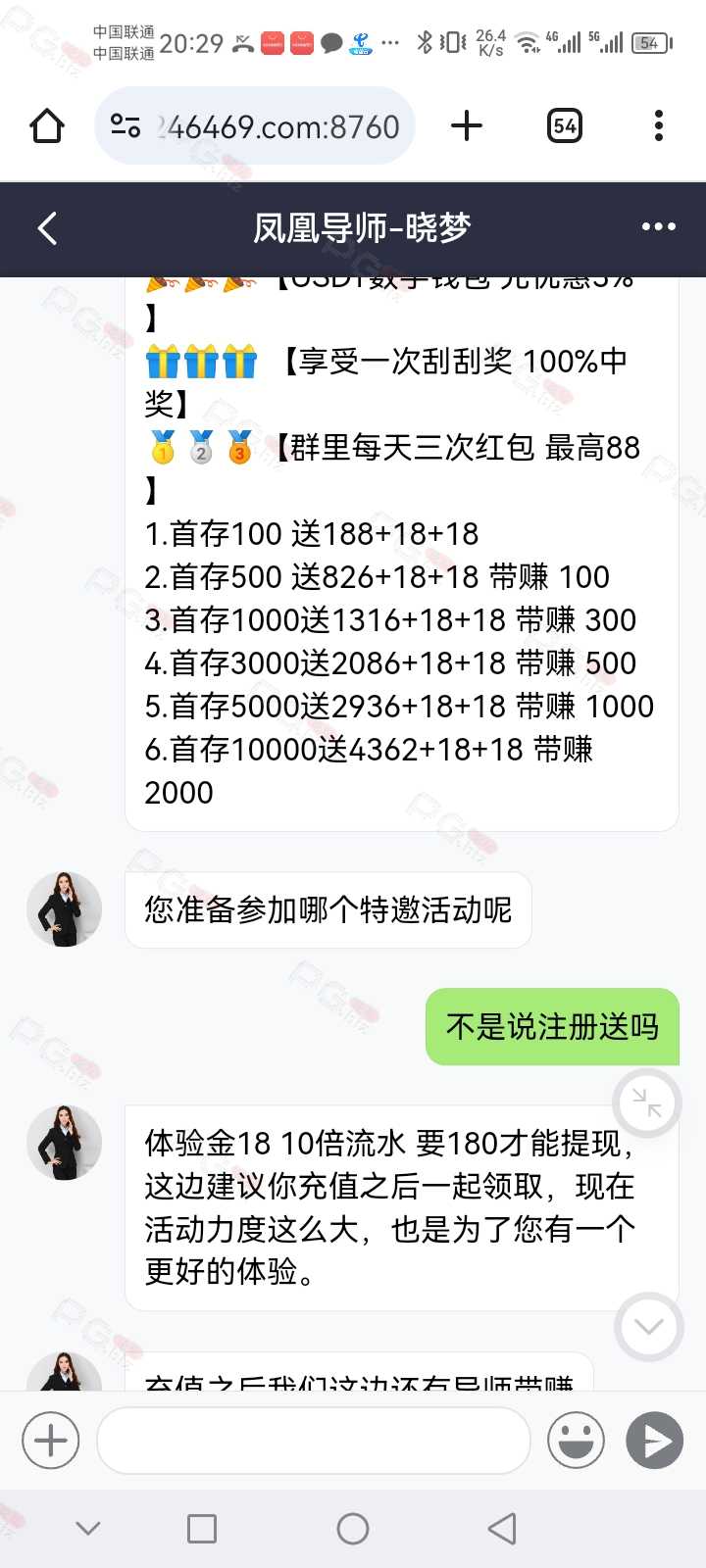This screenshot has height=1568, width=706.
Task: Open the emoji picker
Action: (576, 1441)
